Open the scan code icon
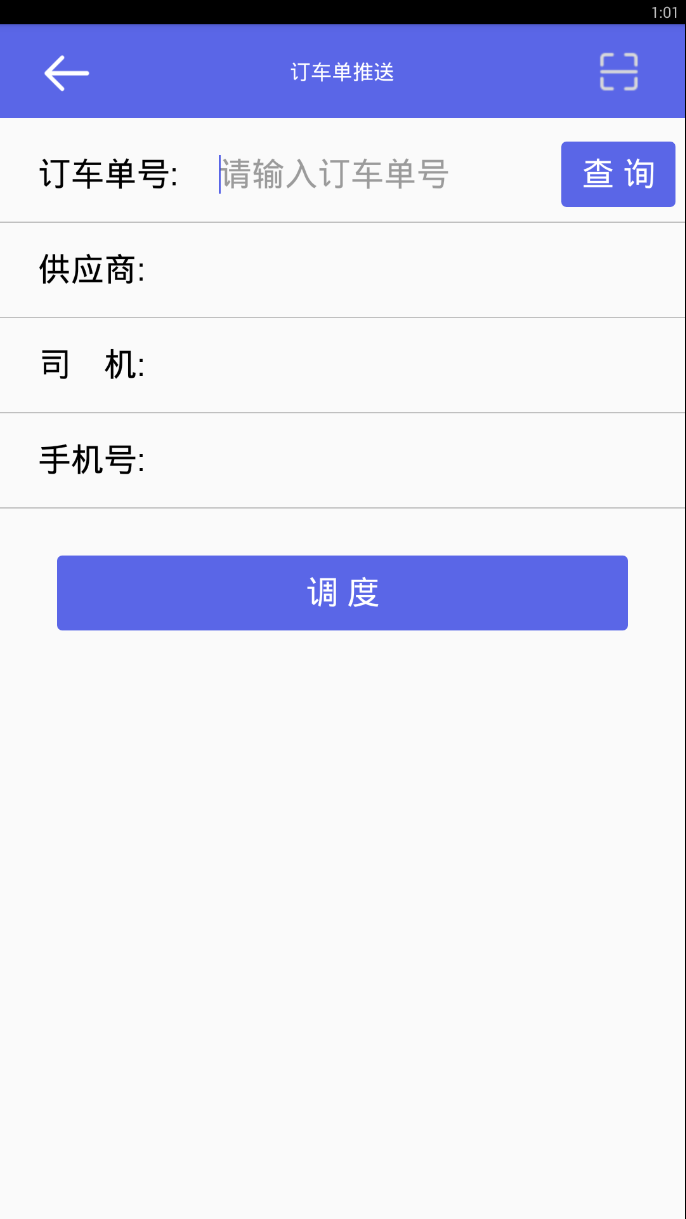 tap(618, 72)
